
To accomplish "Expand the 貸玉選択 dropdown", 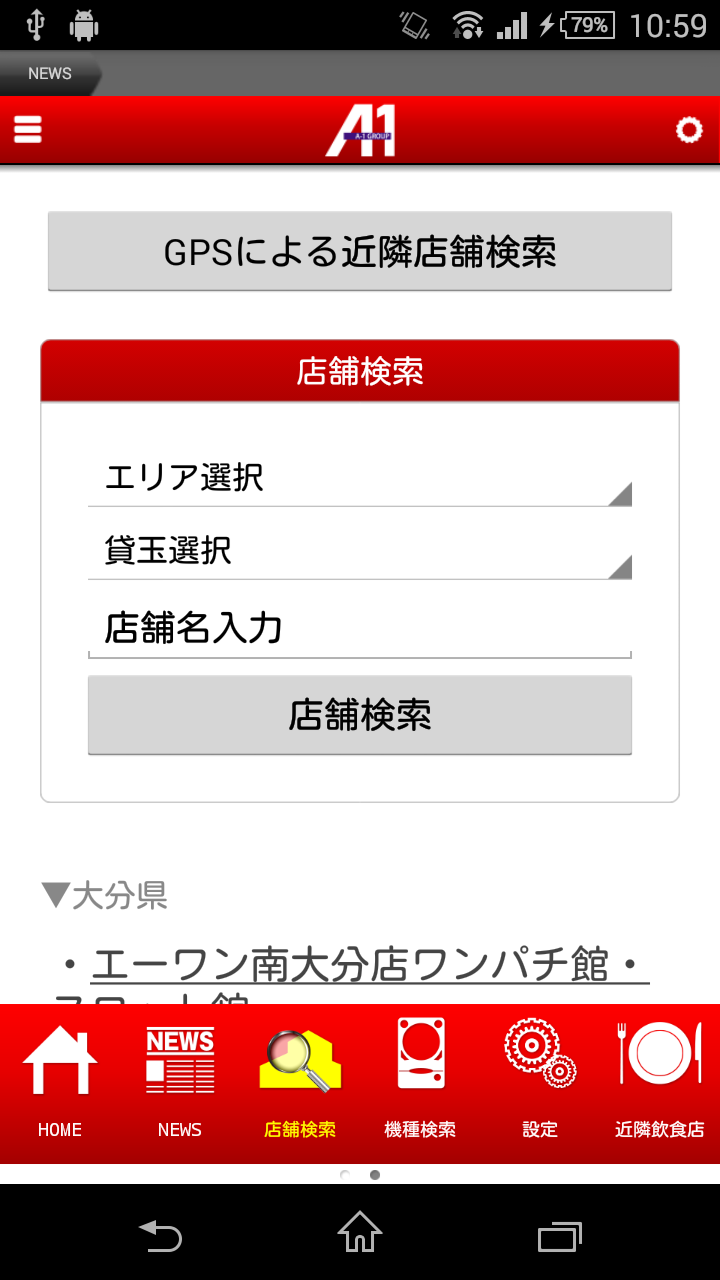I will coord(360,550).
